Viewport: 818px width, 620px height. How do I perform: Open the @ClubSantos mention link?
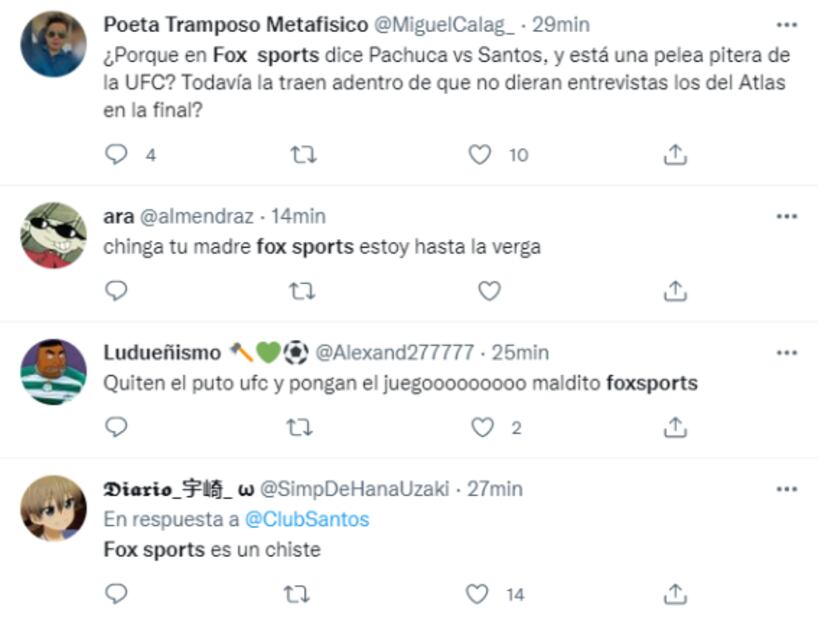pos(307,519)
